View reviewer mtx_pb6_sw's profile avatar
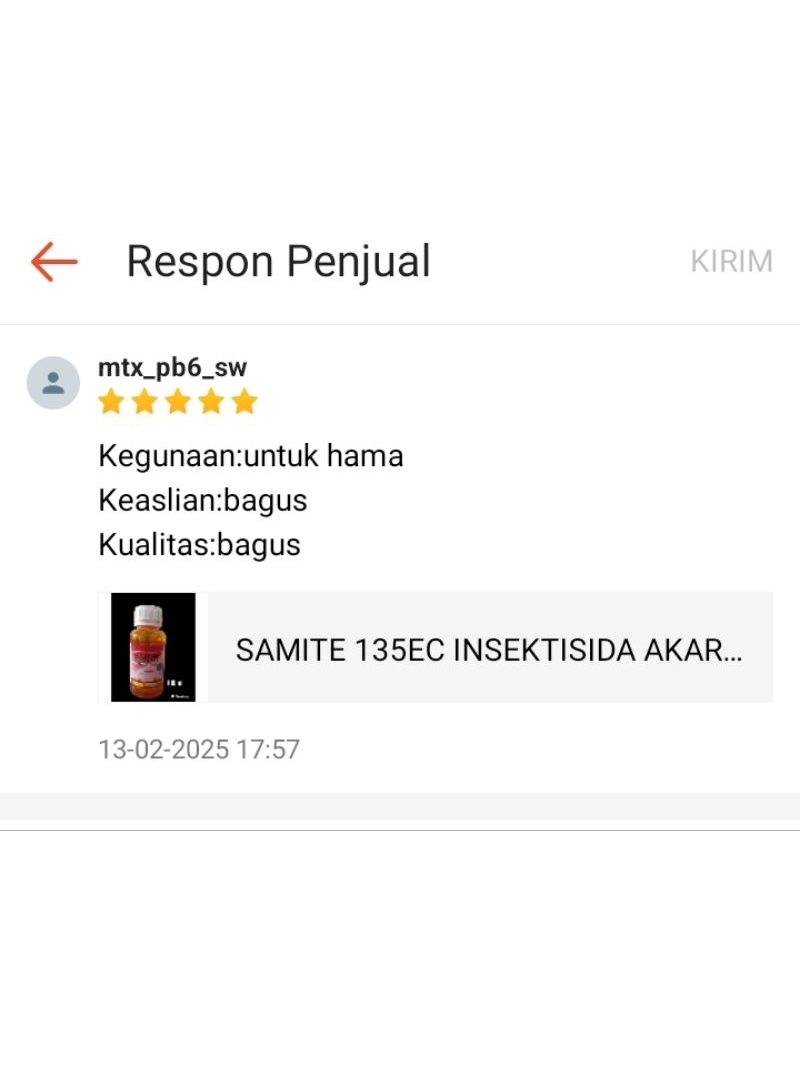 53,383
